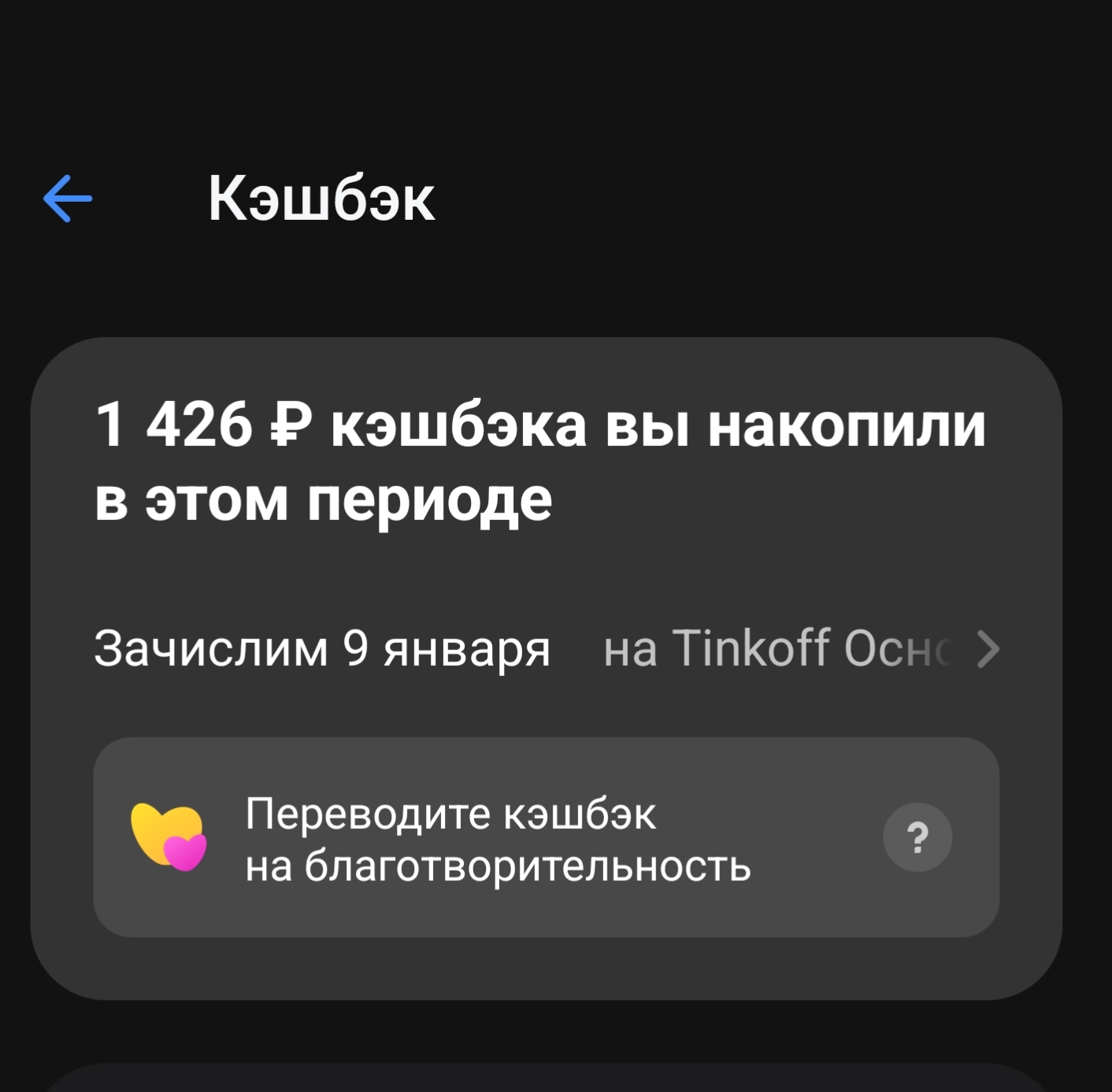Open the charity cashback transfer card
The image size is (1112, 1092).
pyautogui.click(x=498, y=838)
